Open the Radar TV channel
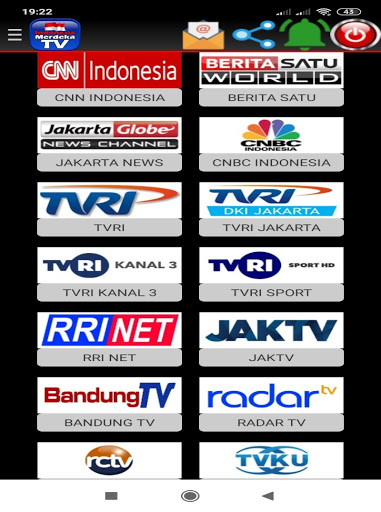 click(271, 404)
